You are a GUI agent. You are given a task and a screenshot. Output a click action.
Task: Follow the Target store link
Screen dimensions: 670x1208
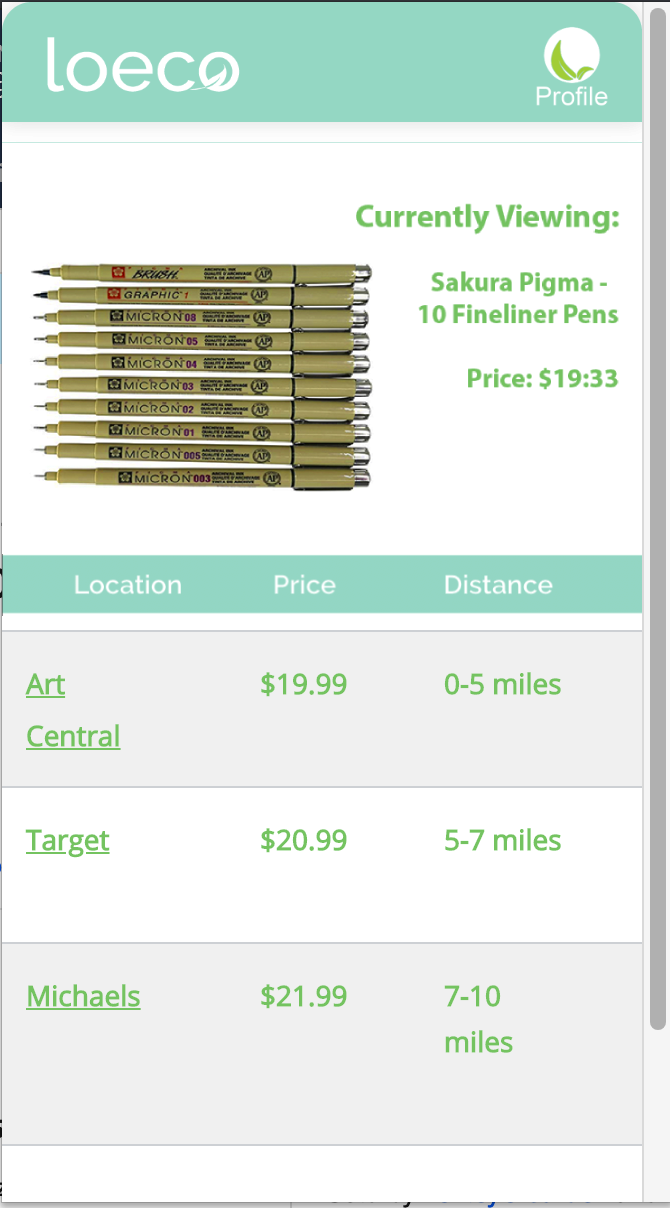(68, 841)
